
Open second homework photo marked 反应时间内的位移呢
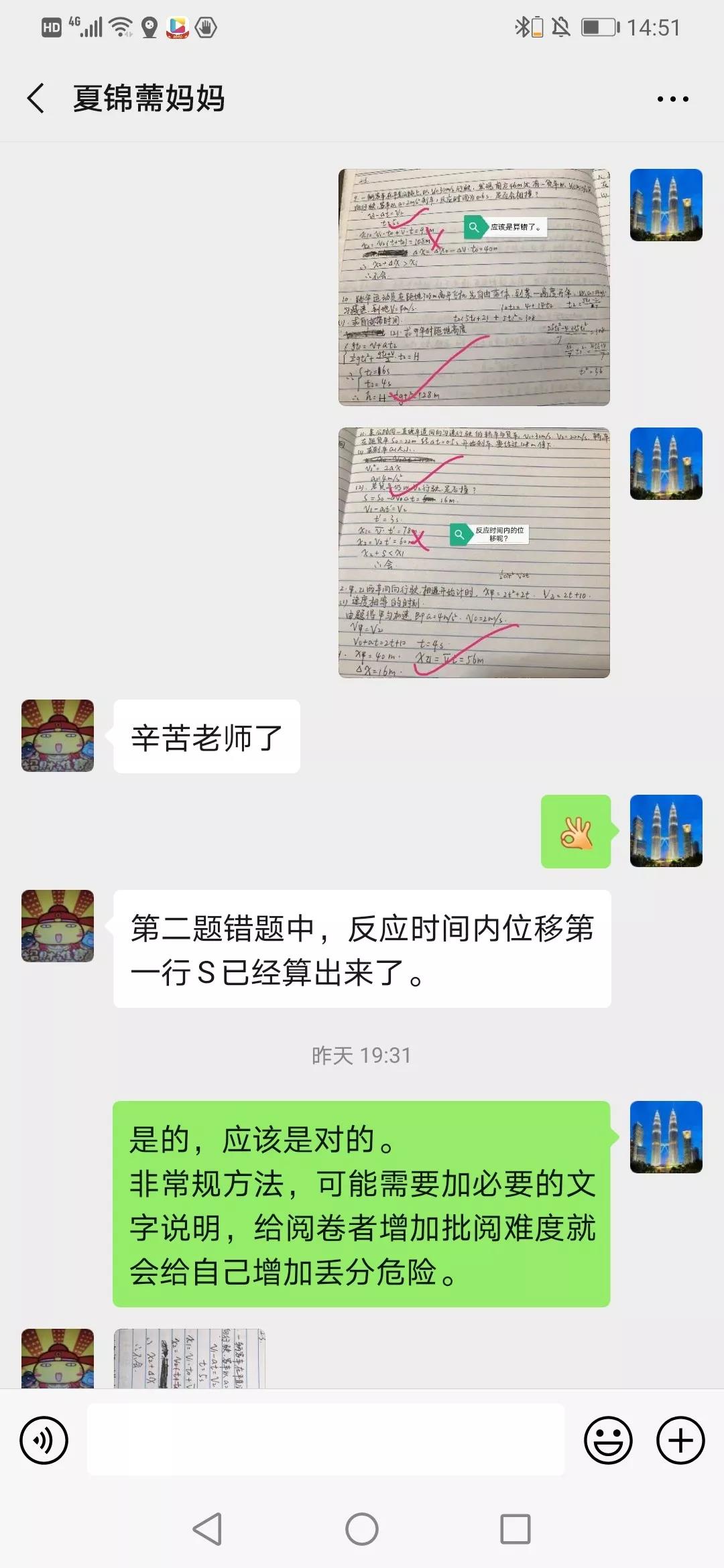tap(474, 552)
